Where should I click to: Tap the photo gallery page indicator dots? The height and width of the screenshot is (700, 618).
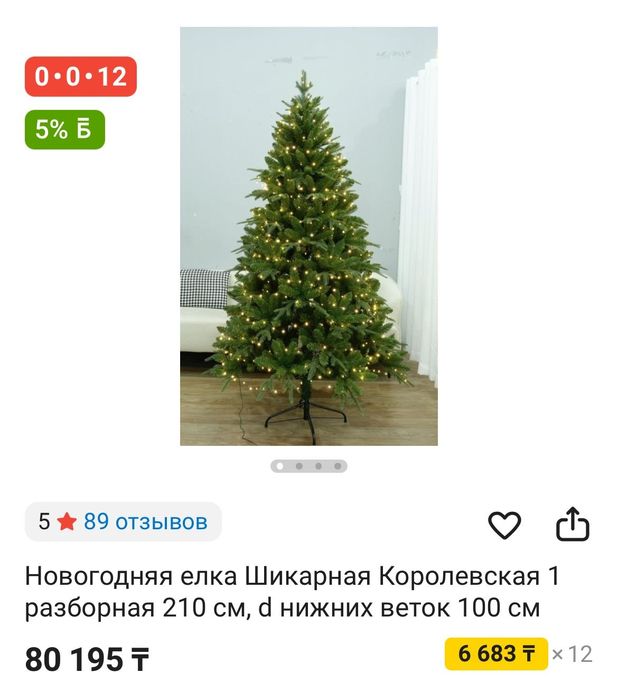click(308, 466)
